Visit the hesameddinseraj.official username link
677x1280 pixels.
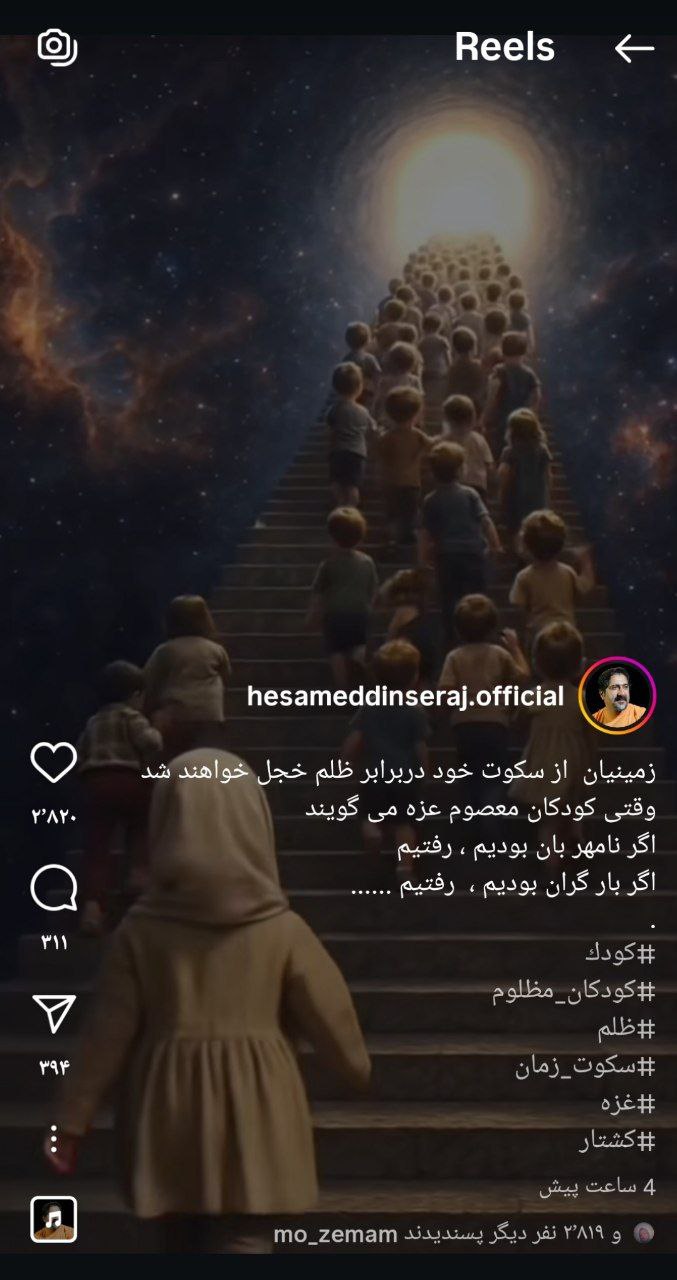[x=406, y=697]
